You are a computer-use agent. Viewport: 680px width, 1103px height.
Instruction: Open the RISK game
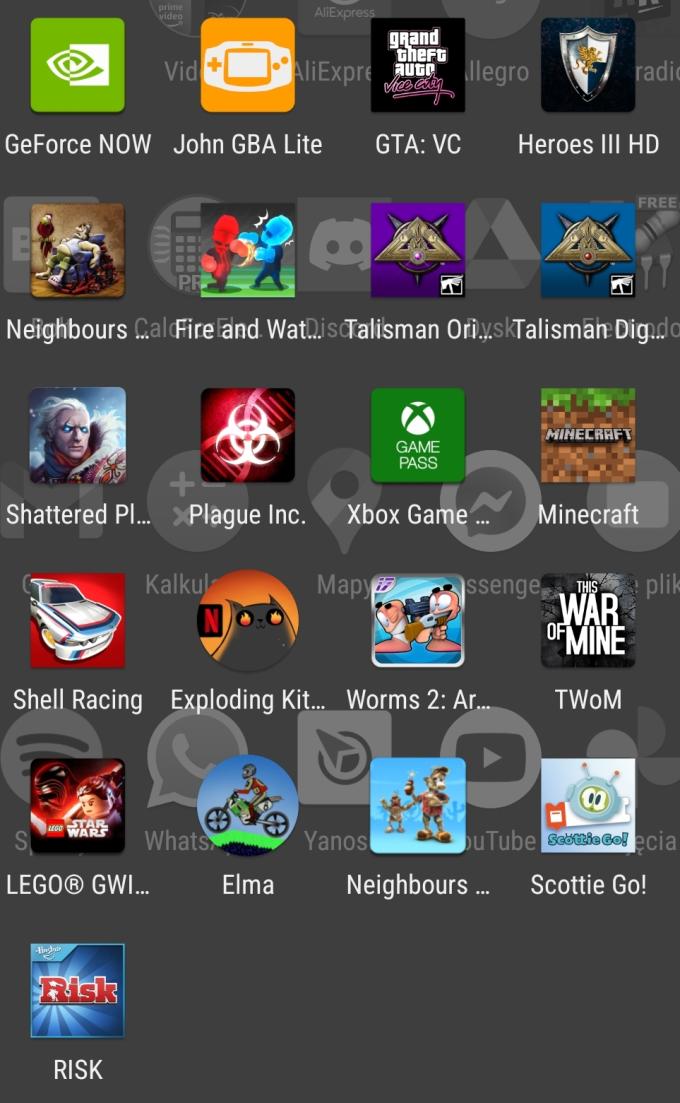pyautogui.click(x=78, y=990)
